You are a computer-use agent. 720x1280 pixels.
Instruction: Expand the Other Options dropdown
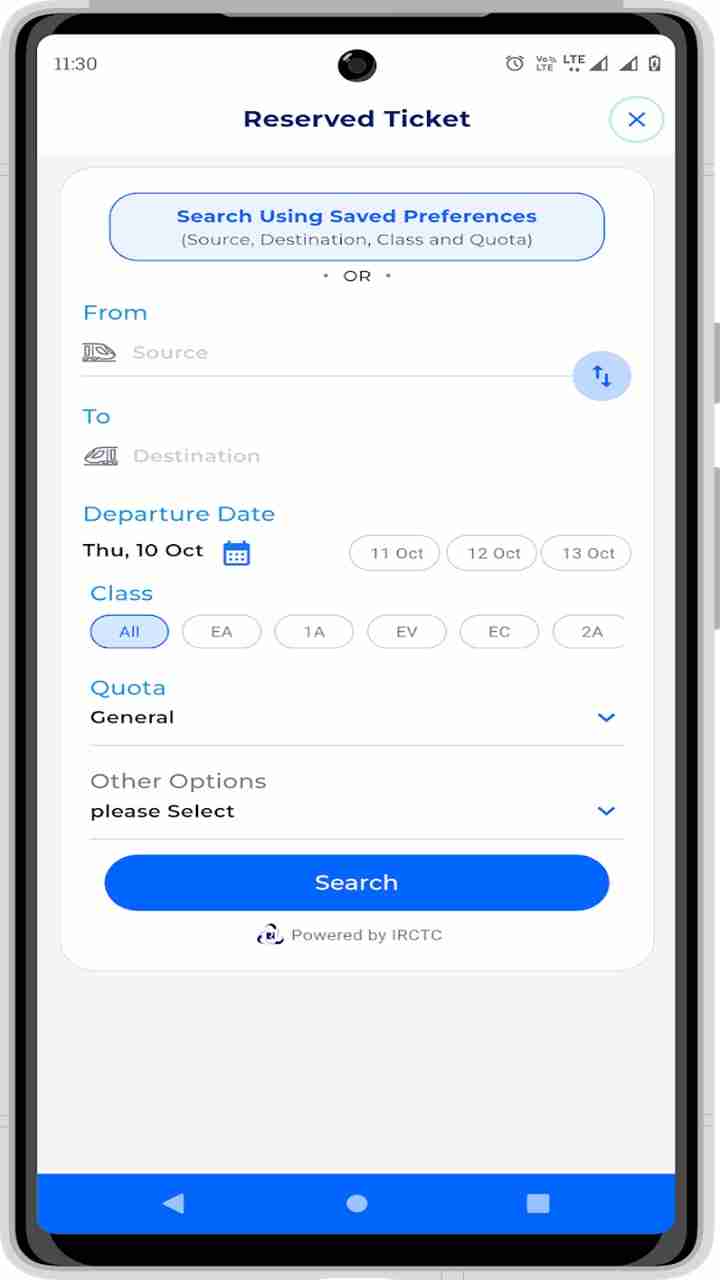pyautogui.click(x=606, y=811)
